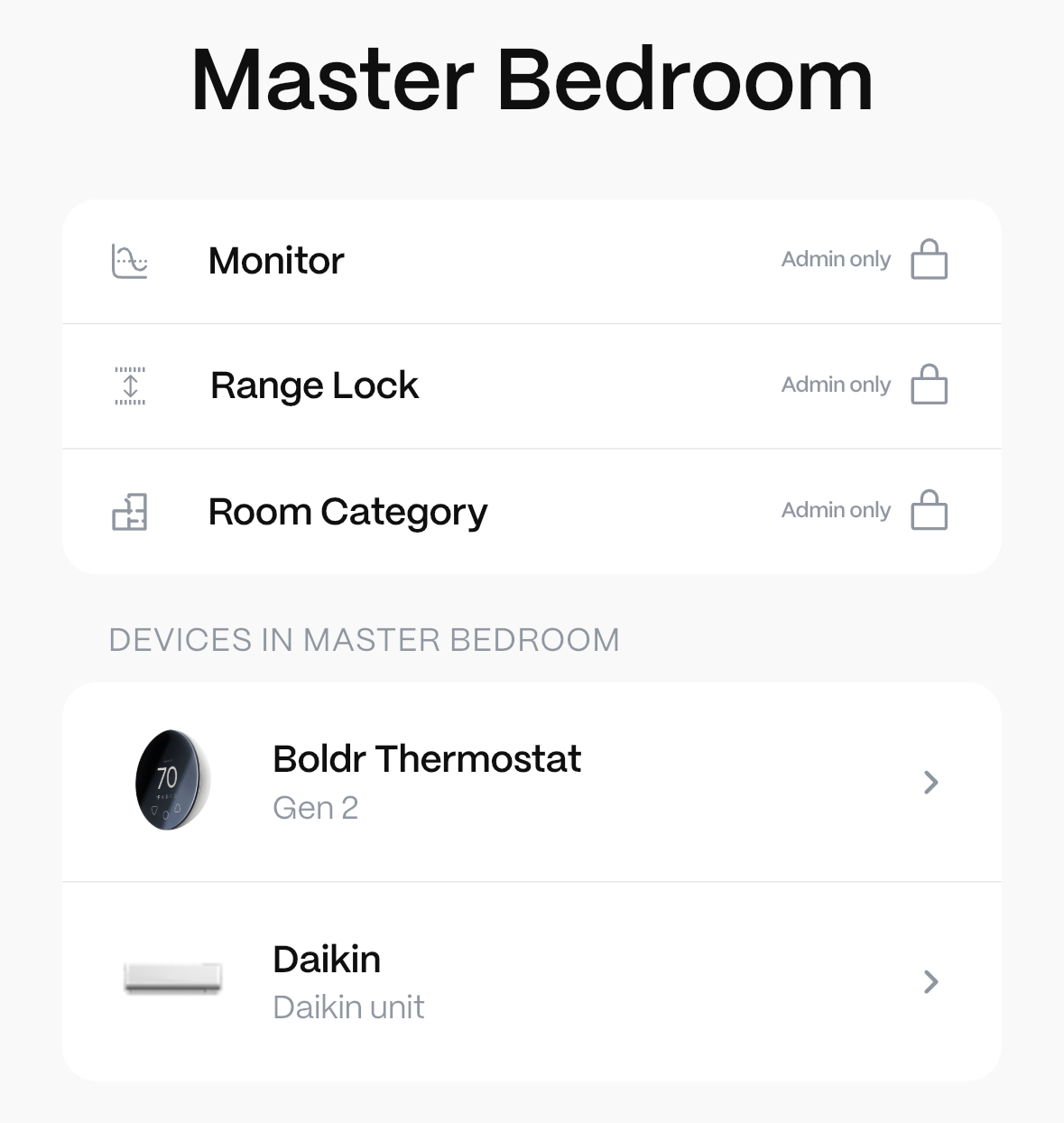This screenshot has width=1064, height=1123.
Task: Open the Monitor setting row
Action: tap(531, 262)
